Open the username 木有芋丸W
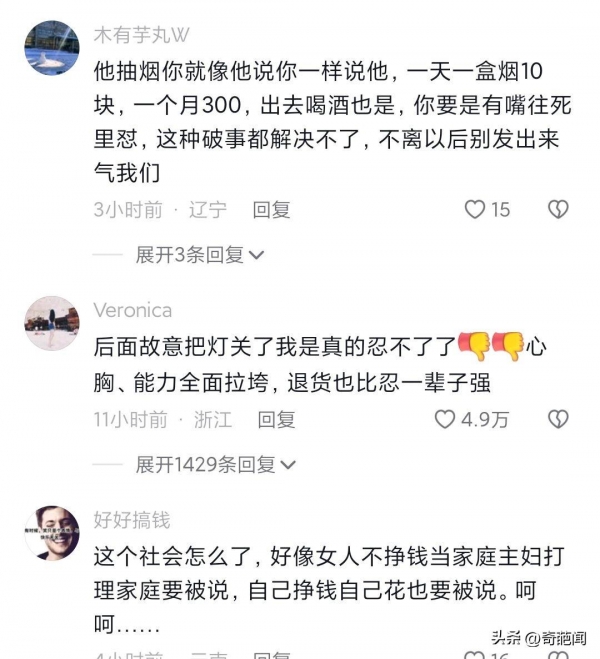 point(141,35)
